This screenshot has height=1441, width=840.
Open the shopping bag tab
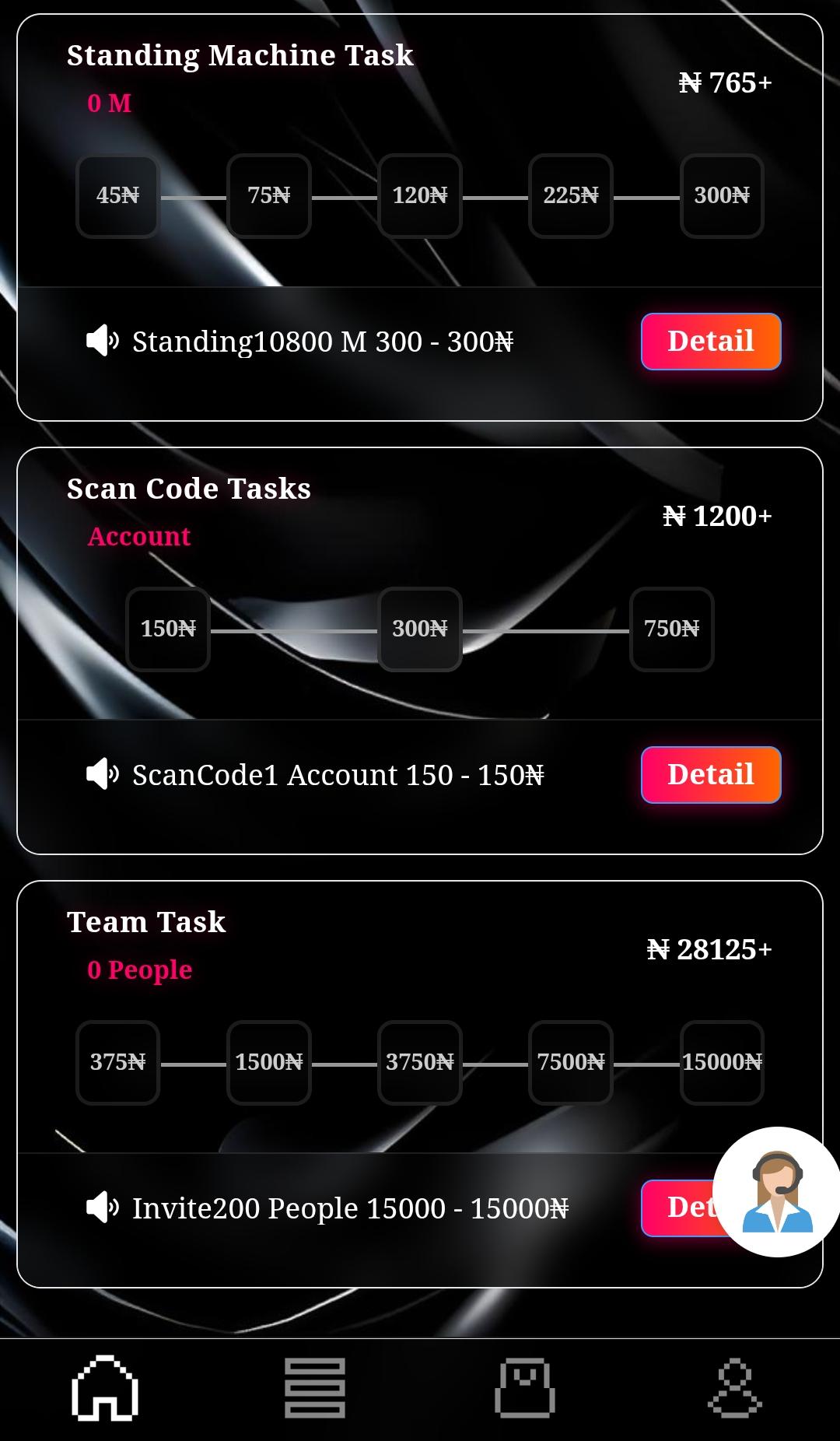(x=525, y=1388)
